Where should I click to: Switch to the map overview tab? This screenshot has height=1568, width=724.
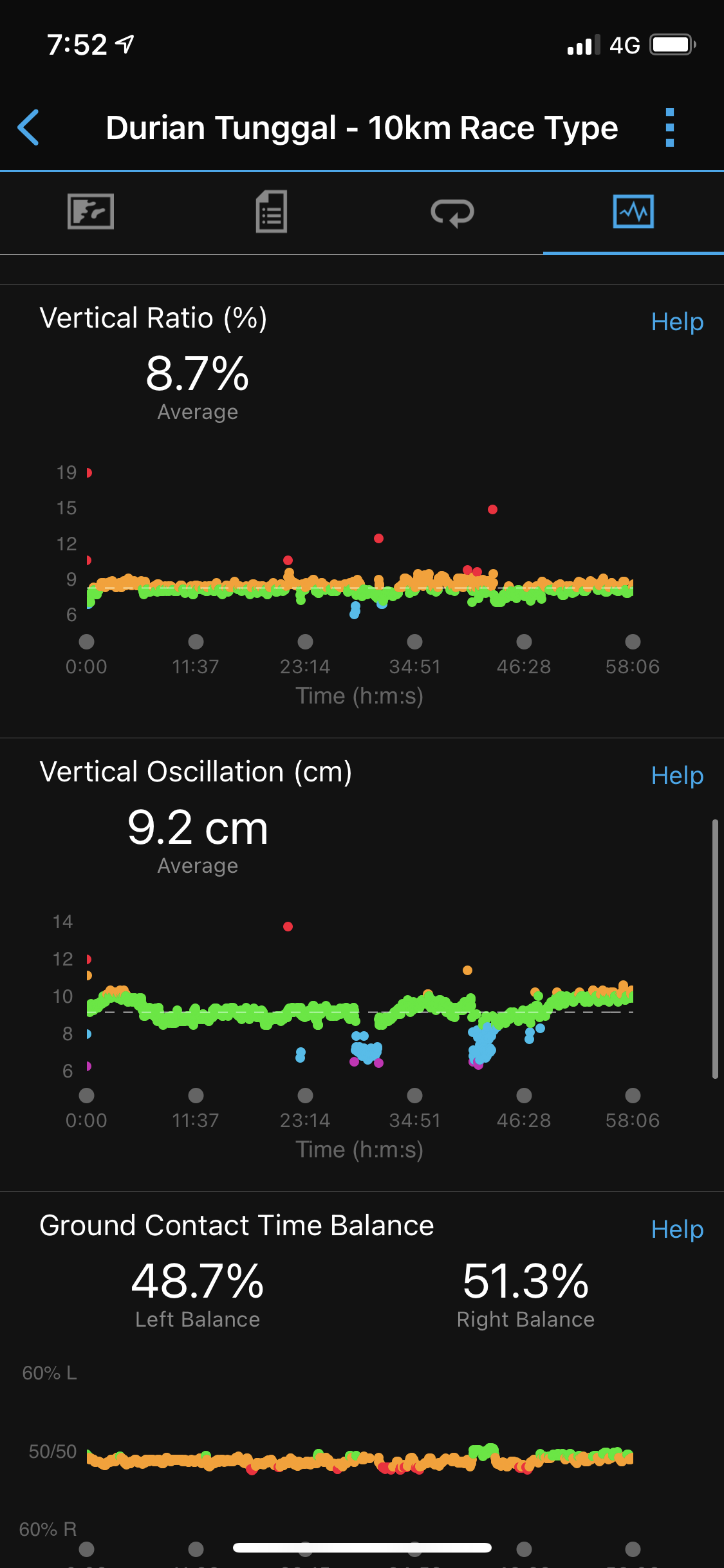pyautogui.click(x=91, y=212)
